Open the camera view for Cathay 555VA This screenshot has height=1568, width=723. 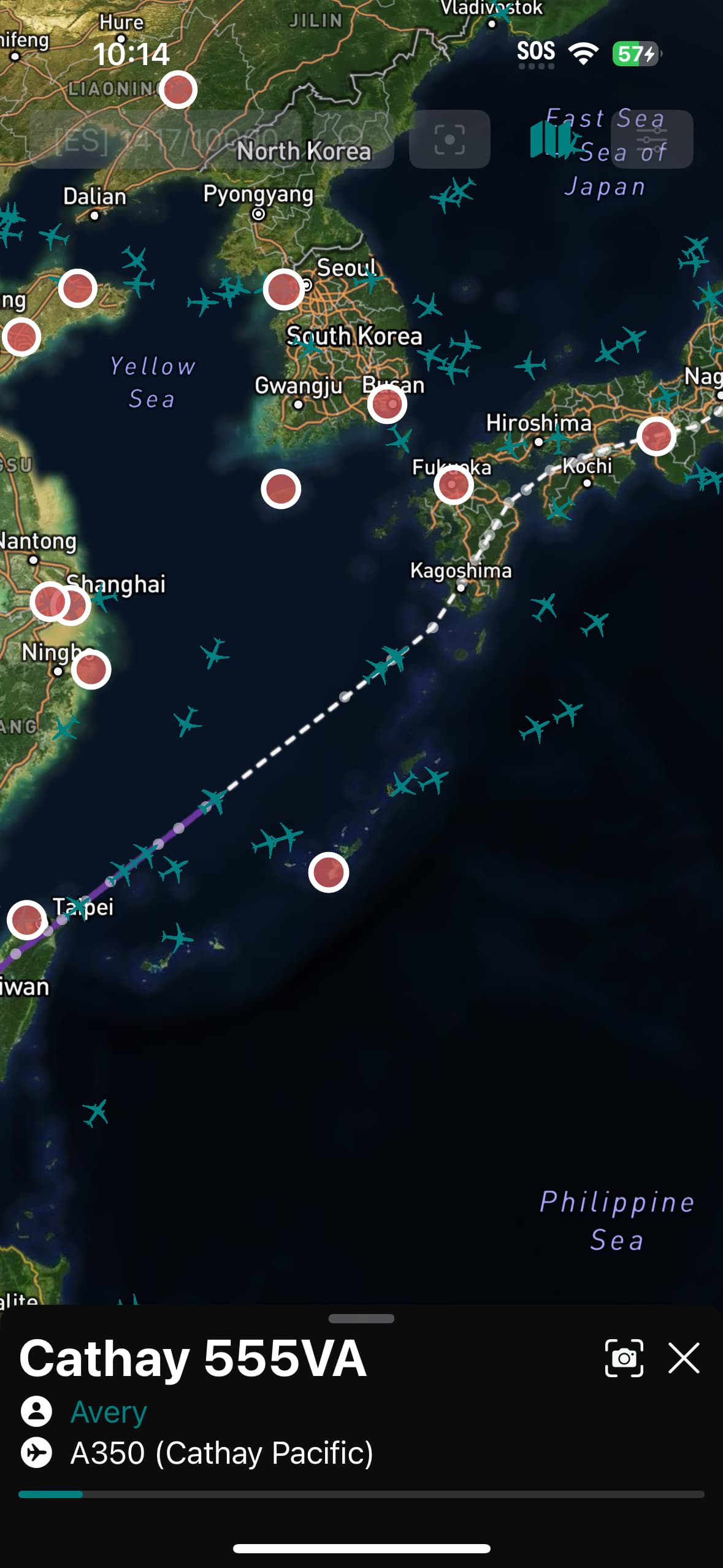624,1358
